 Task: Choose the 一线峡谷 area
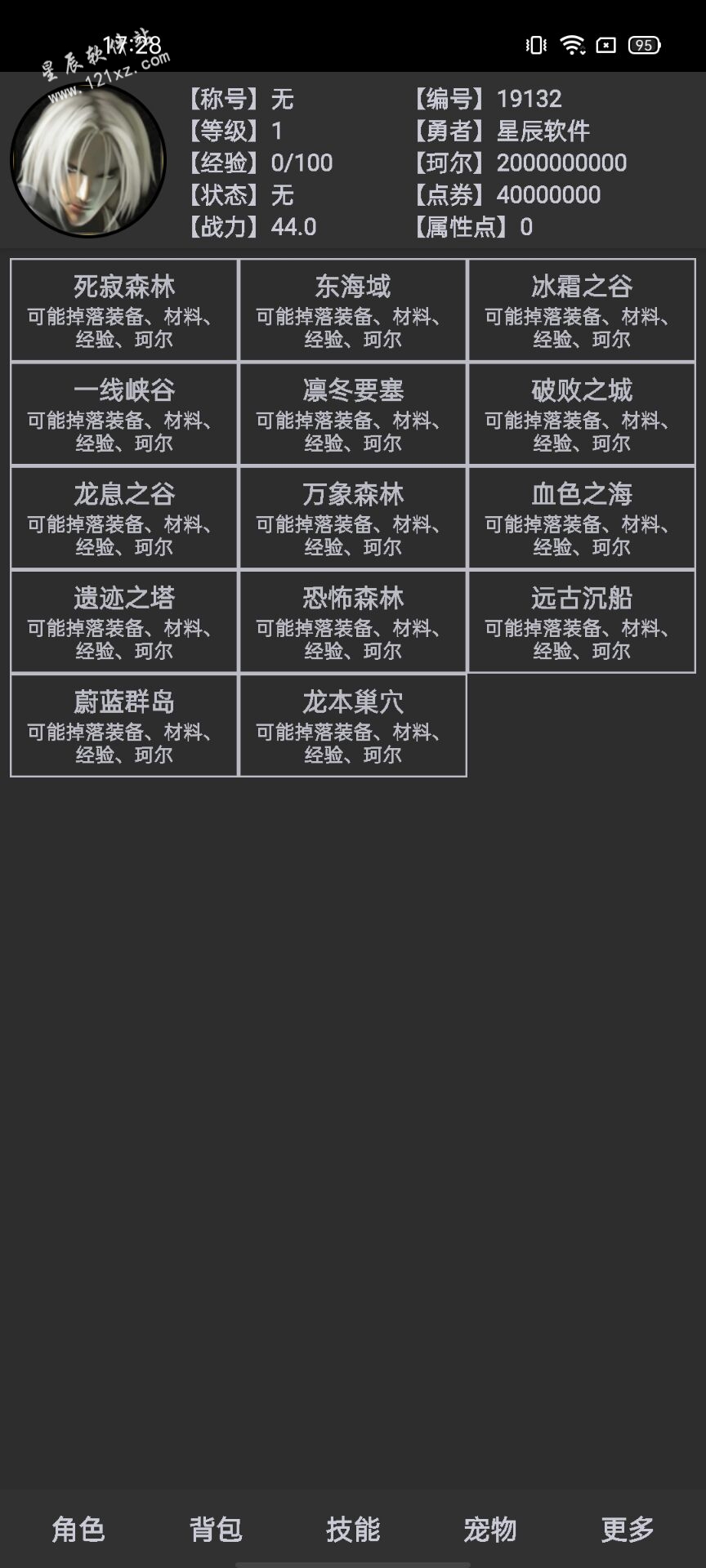pos(124,414)
